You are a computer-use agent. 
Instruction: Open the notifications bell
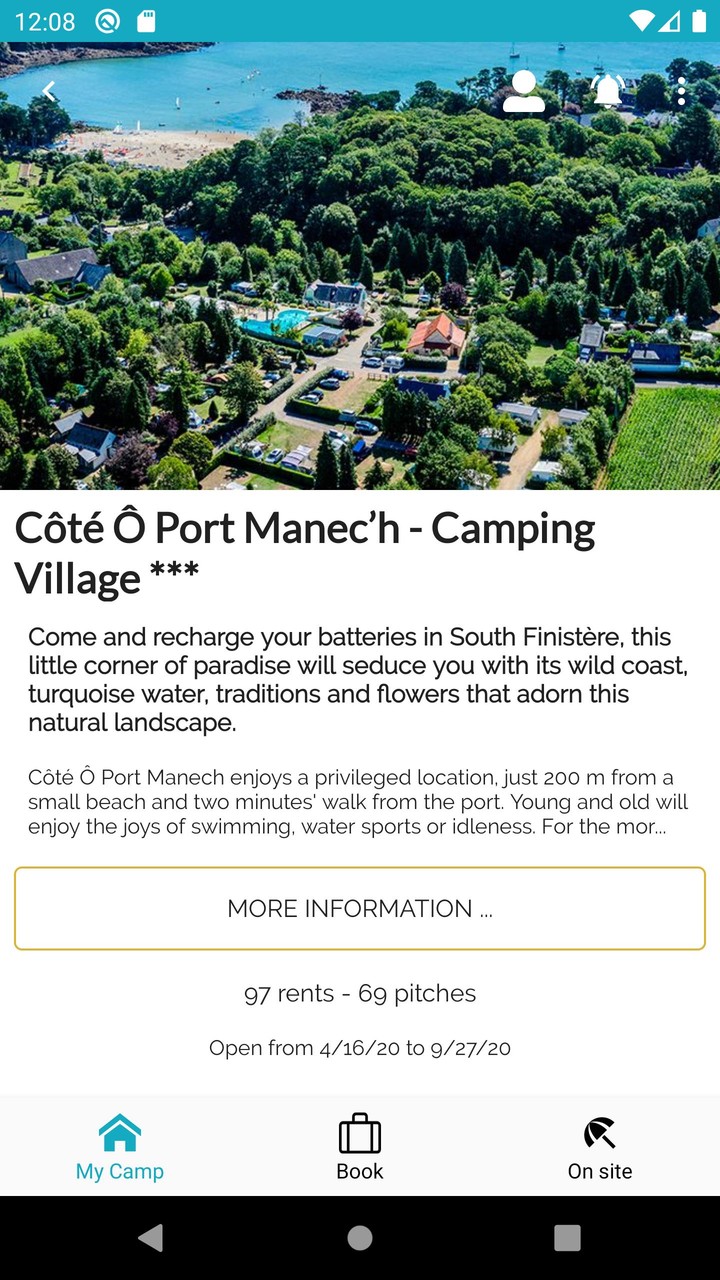tap(608, 92)
